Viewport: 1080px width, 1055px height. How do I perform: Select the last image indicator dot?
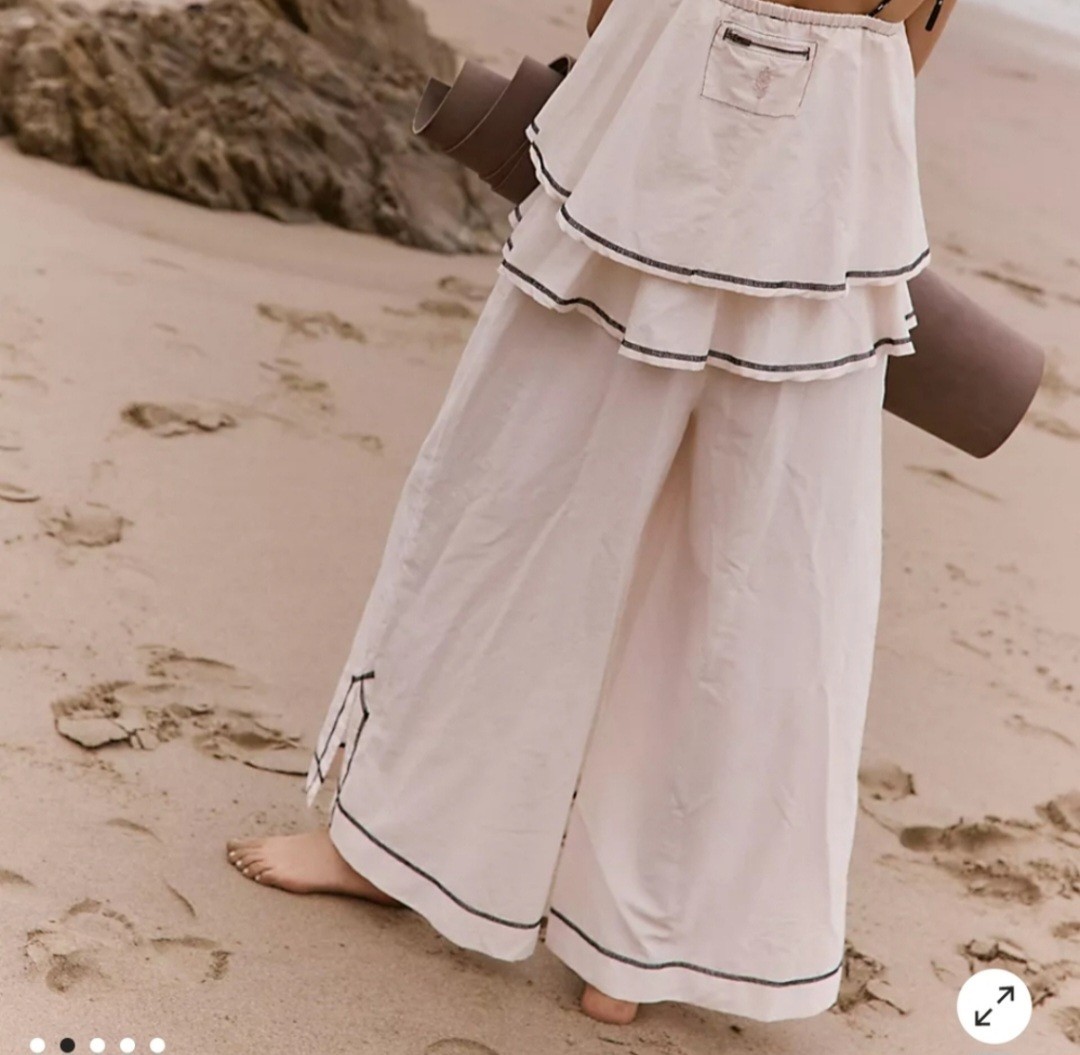(157, 1045)
